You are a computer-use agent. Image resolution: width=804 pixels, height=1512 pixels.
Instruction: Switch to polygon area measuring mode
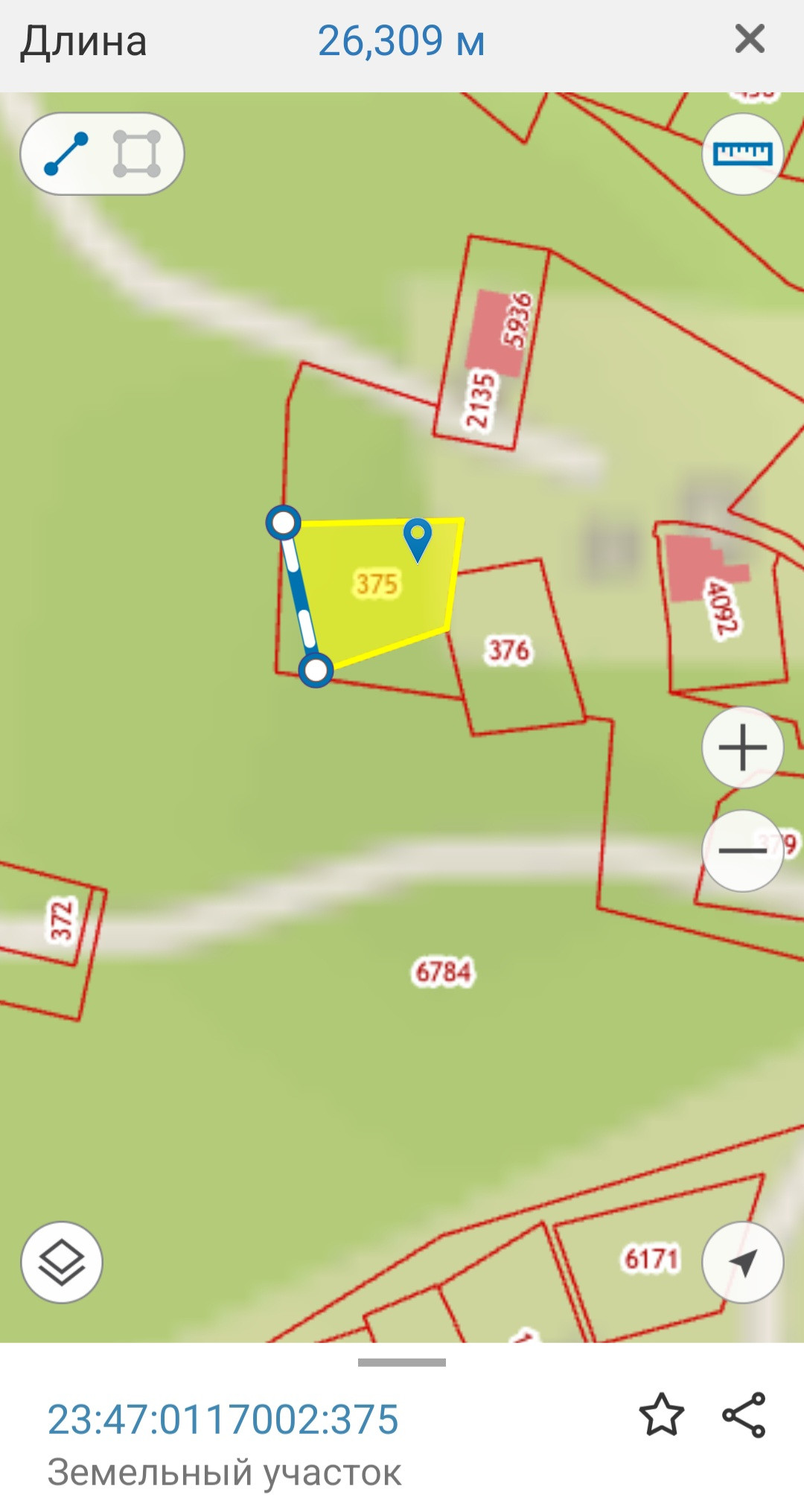click(137, 153)
